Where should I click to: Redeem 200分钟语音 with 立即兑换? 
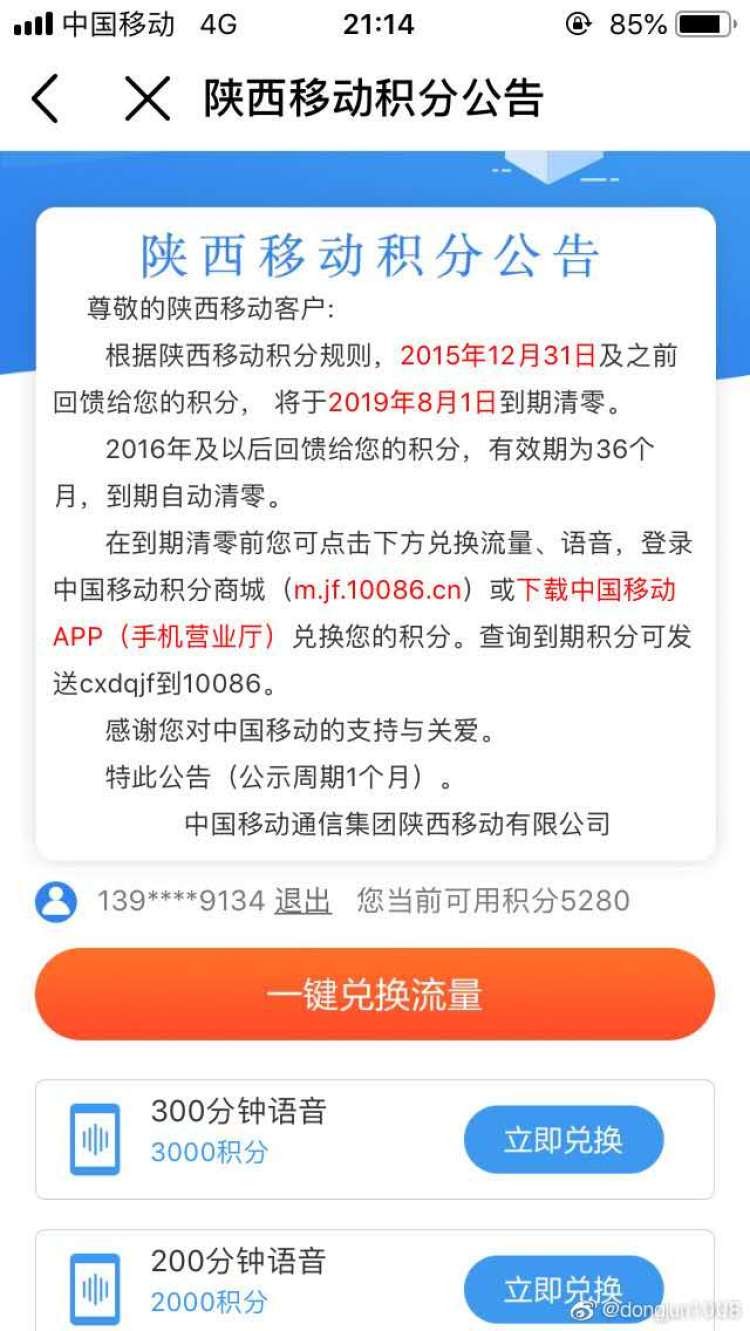coord(563,1289)
